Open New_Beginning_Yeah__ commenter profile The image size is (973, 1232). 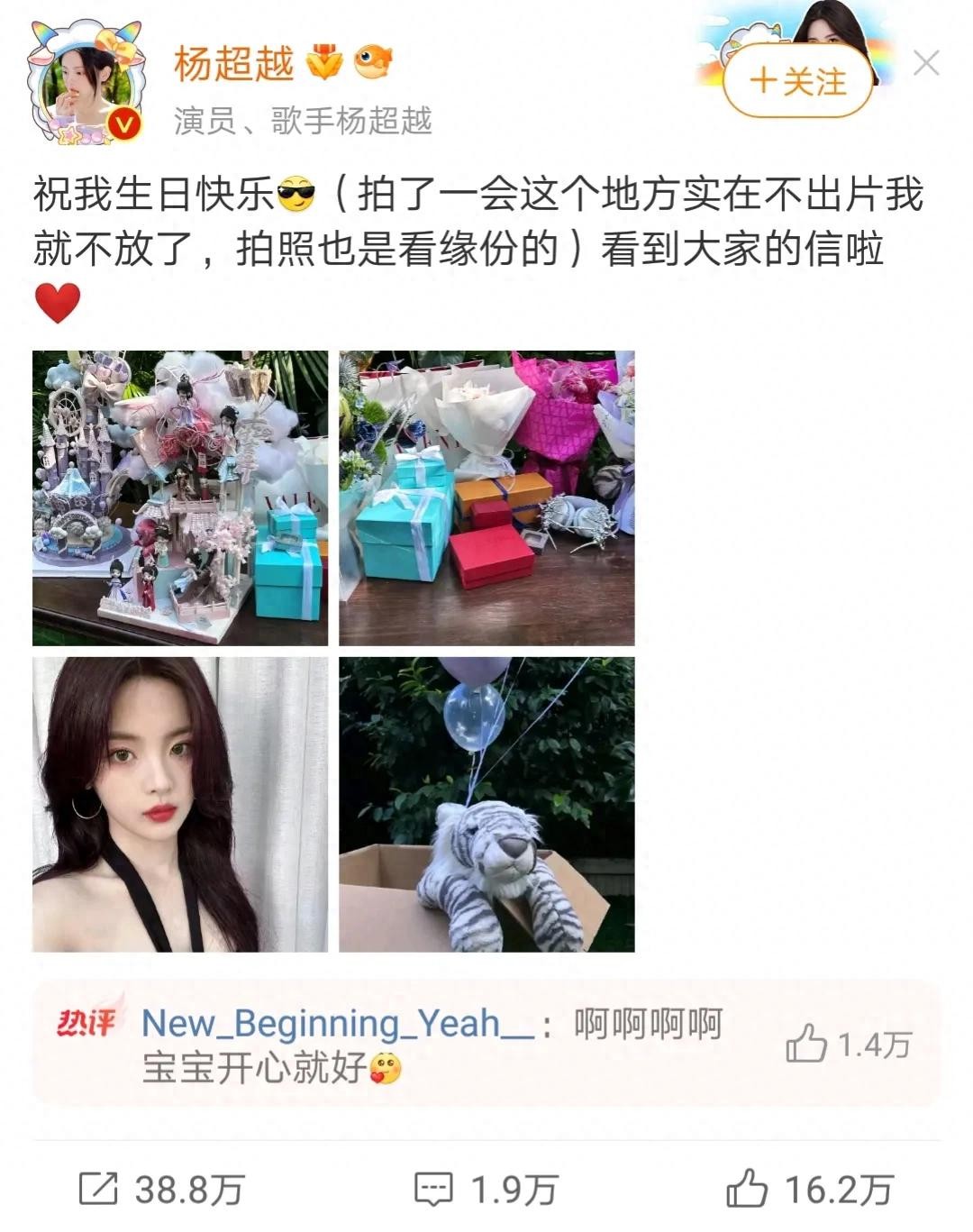click(338, 1024)
